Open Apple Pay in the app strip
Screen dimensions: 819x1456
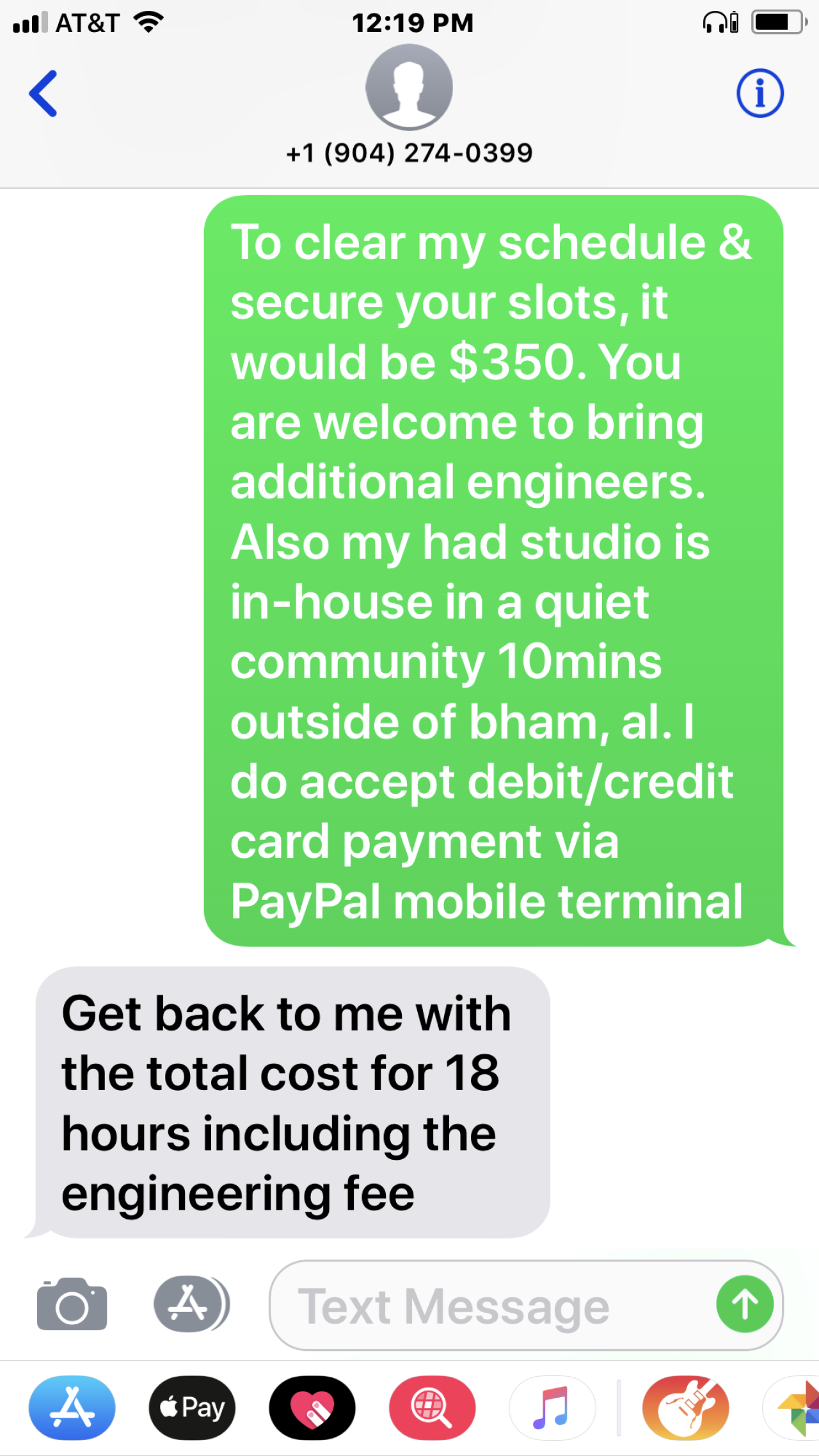[x=192, y=1407]
